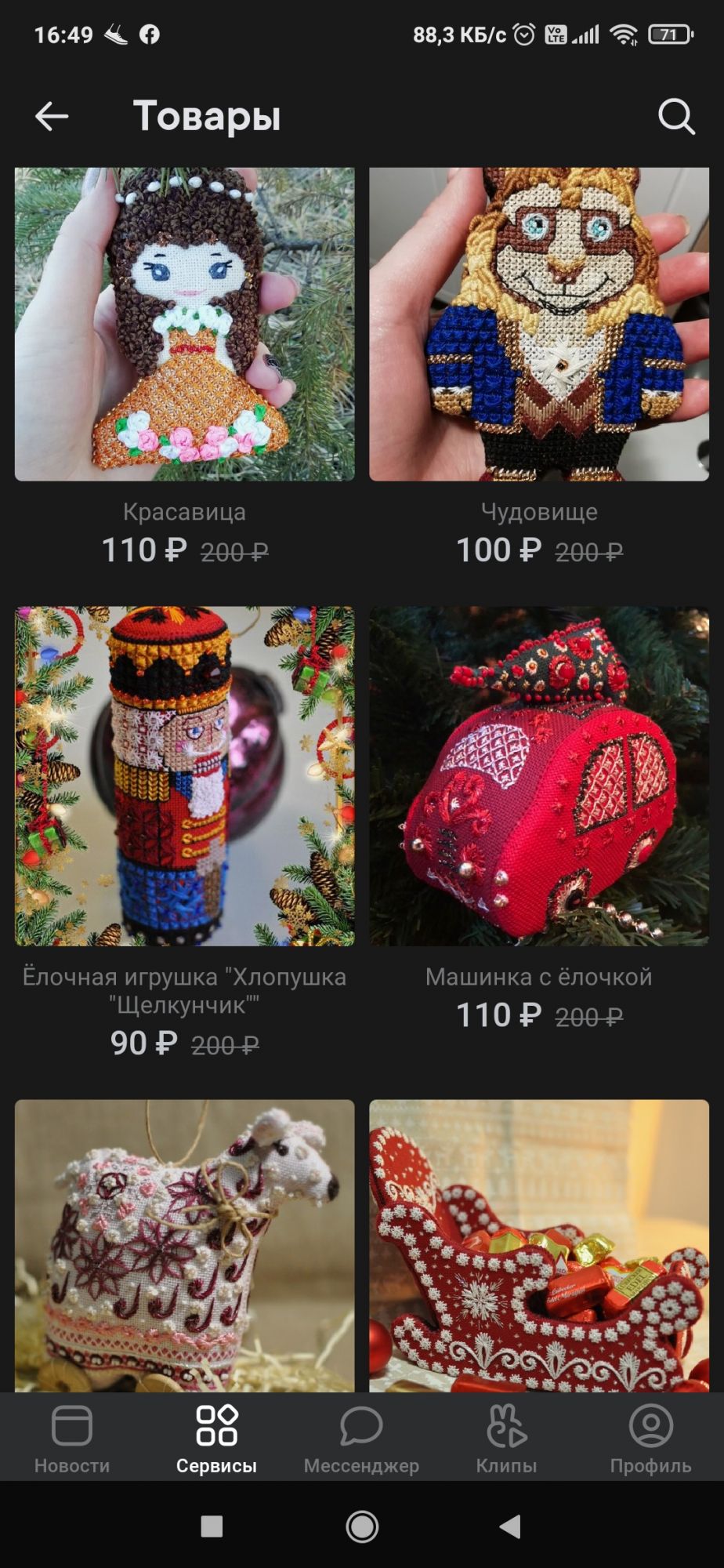Select the Сервисы tab
The image size is (724, 1568).
point(216,1438)
